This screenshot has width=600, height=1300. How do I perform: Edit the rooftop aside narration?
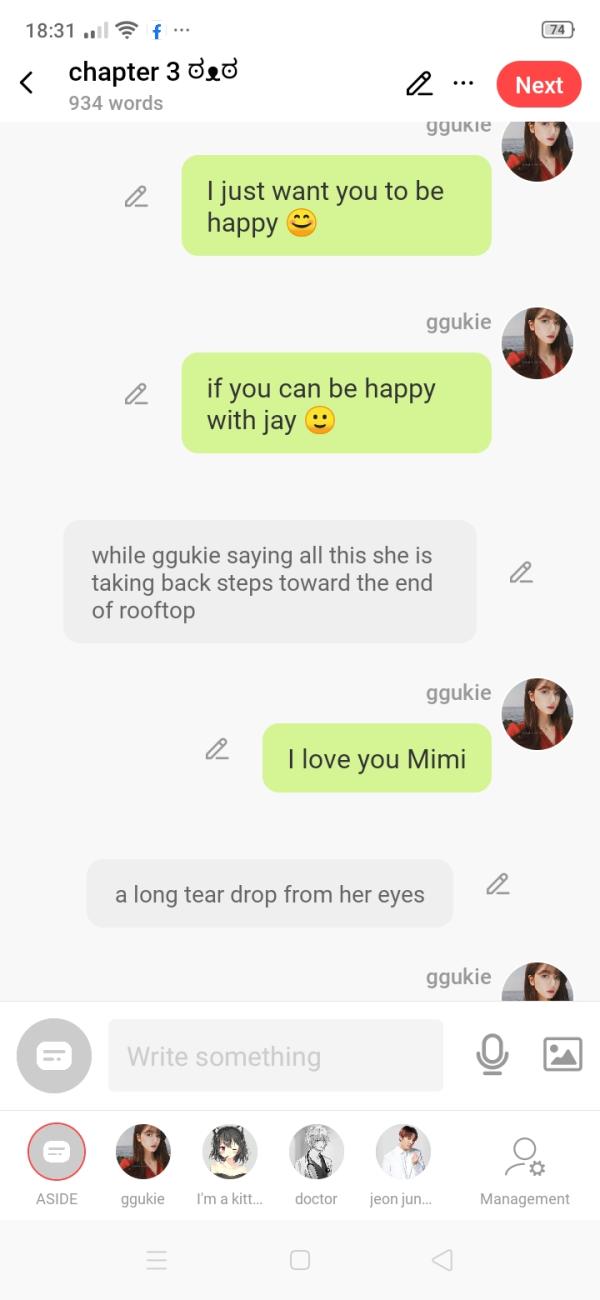(x=521, y=573)
